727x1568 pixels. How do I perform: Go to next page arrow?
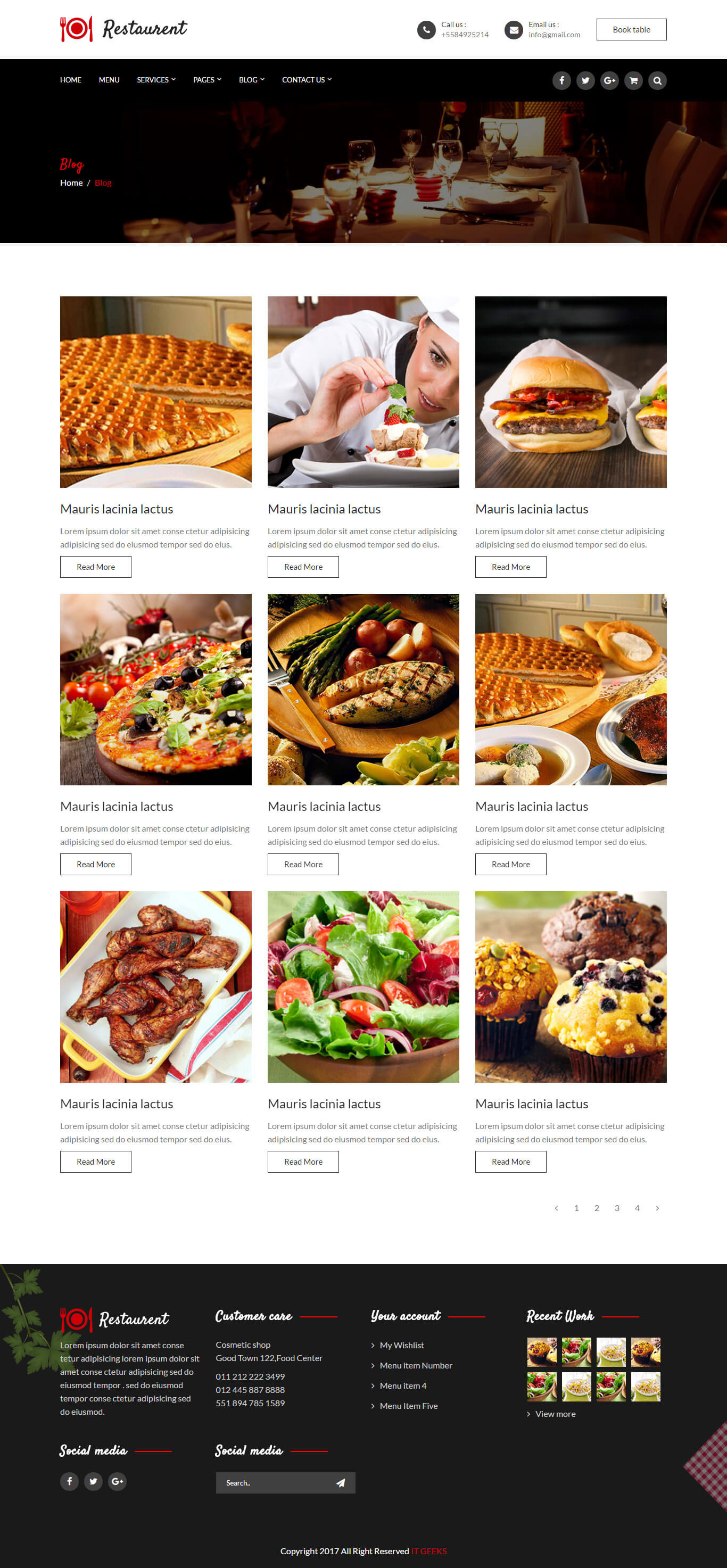(657, 1208)
